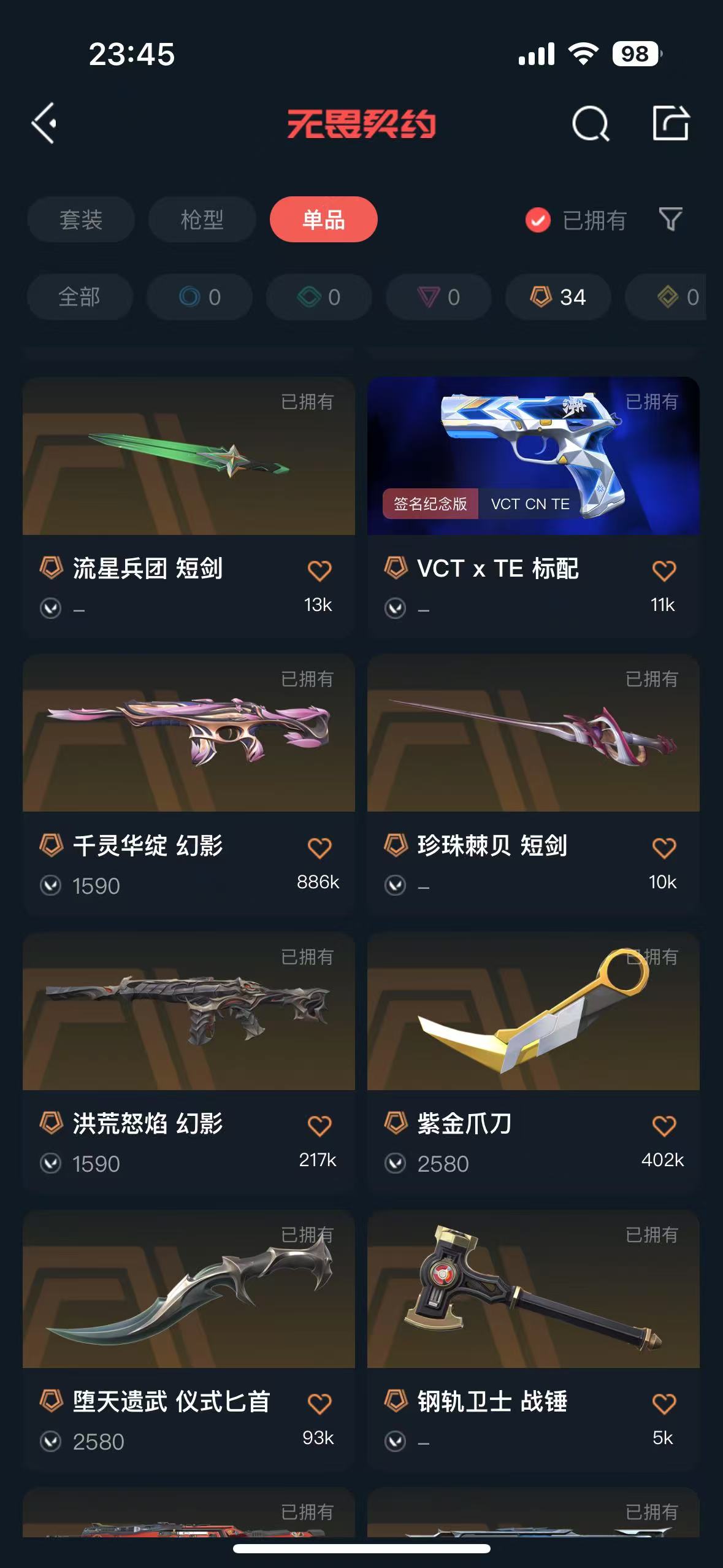This screenshot has height=1568, width=723.
Task: Switch to the 套装 tab
Action: (81, 220)
